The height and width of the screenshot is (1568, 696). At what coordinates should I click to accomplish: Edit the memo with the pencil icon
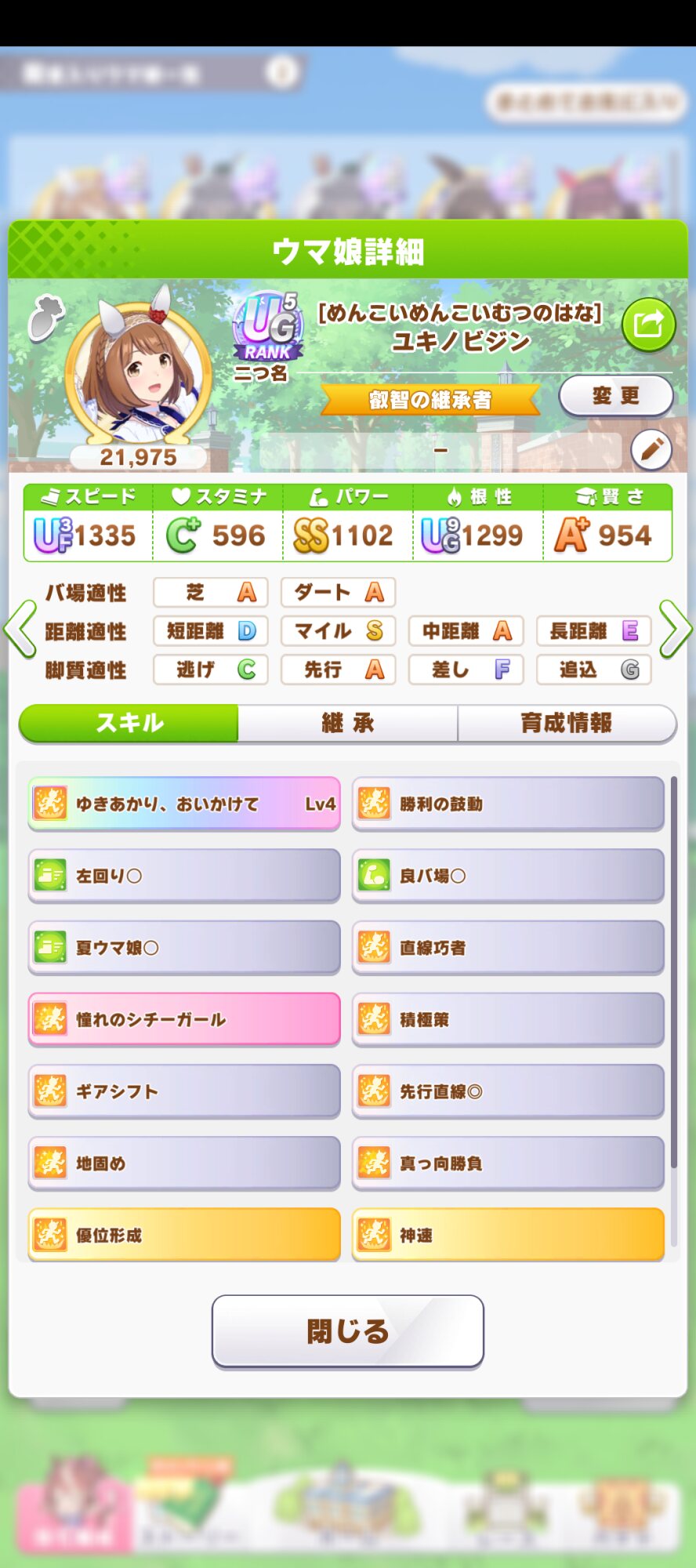651,450
